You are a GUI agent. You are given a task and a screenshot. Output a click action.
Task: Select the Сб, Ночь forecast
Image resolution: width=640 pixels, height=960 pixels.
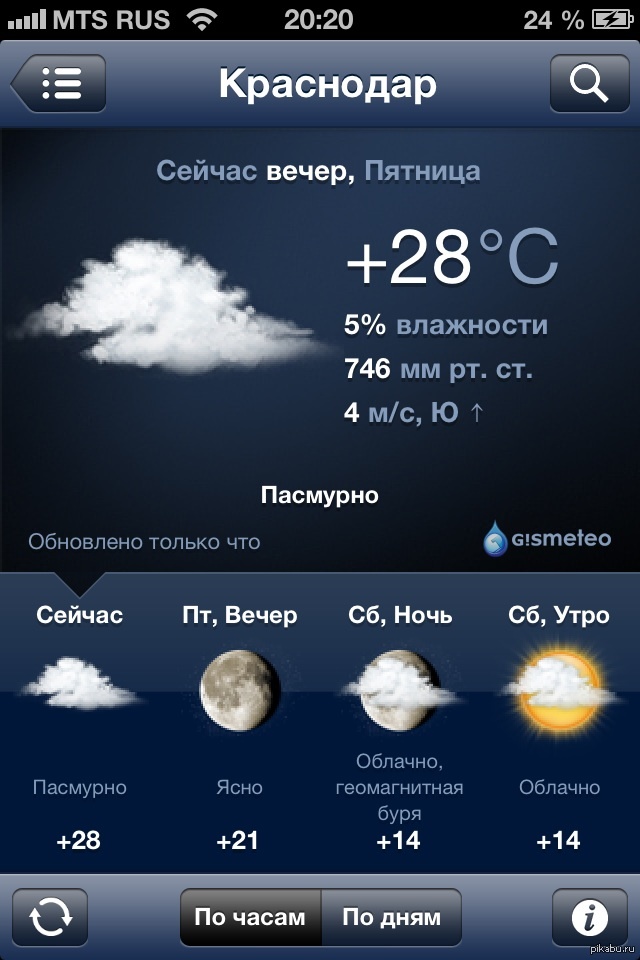tap(399, 720)
